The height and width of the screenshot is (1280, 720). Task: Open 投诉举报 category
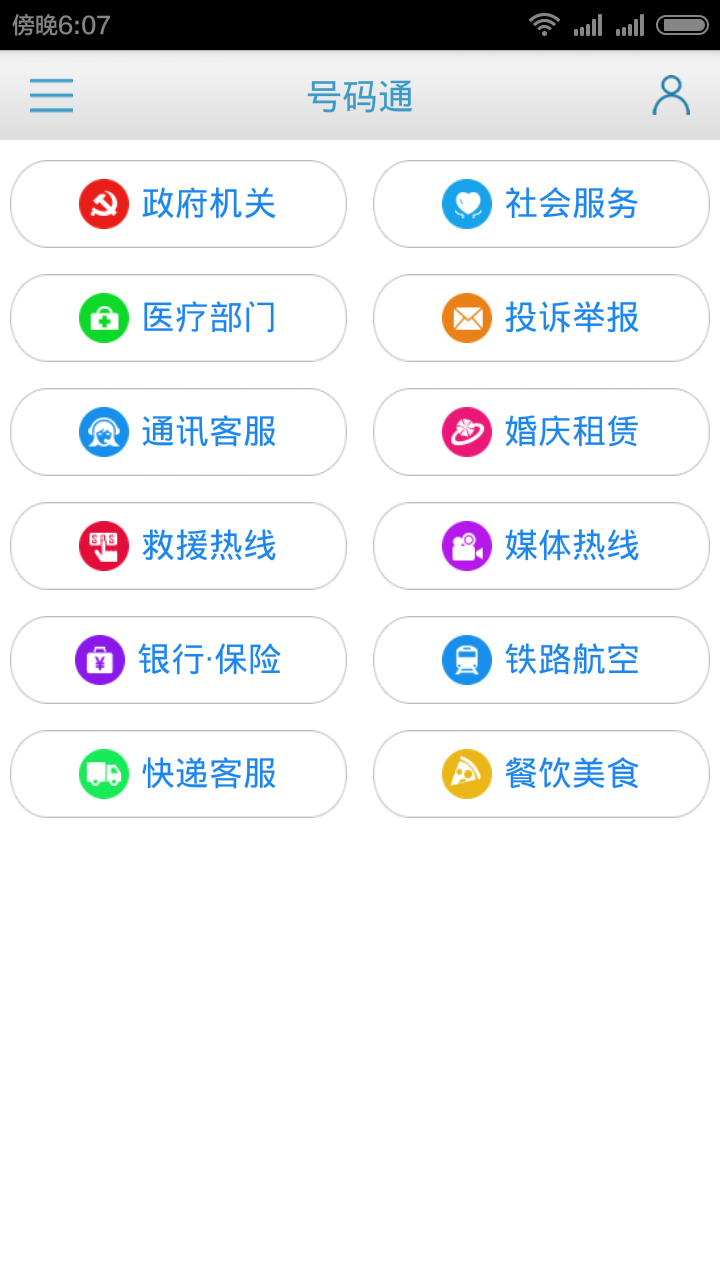(541, 318)
